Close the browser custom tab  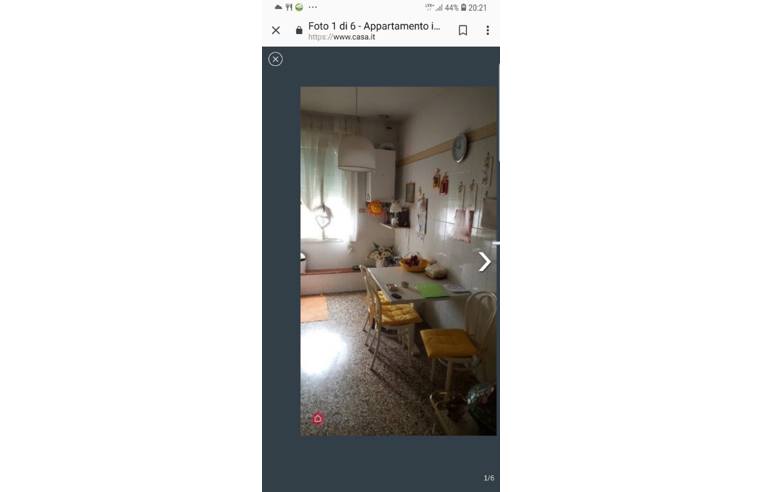pyautogui.click(x=276, y=30)
